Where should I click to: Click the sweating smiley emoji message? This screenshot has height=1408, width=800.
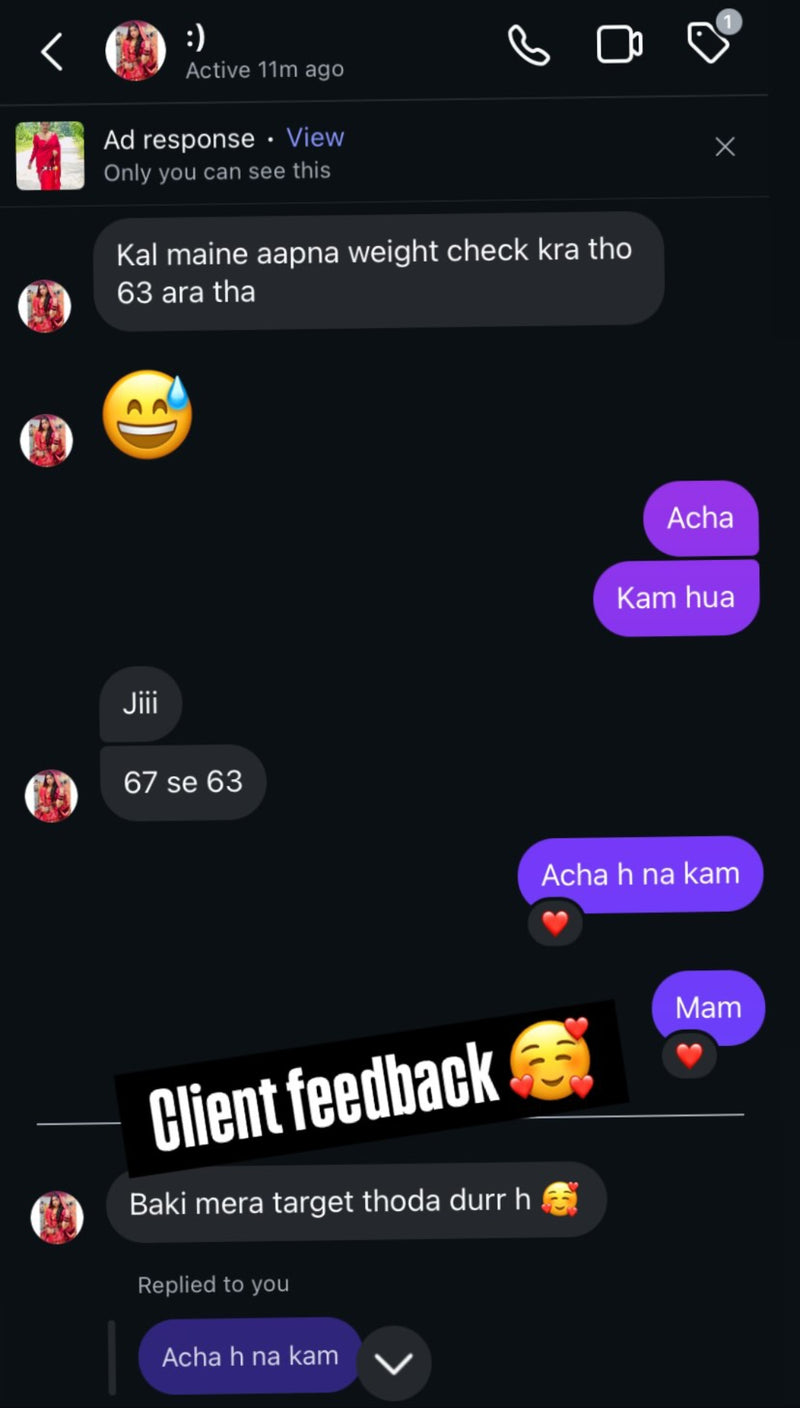[146, 414]
